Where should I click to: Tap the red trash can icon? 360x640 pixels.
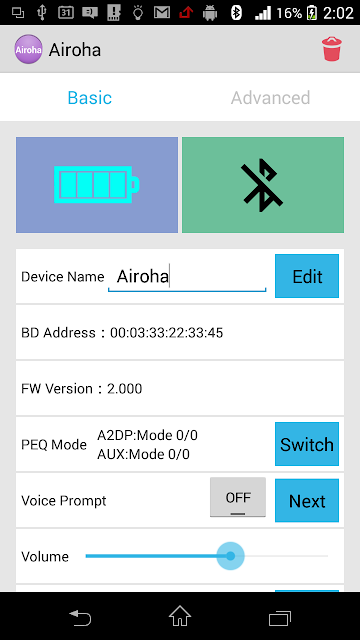click(x=331, y=49)
